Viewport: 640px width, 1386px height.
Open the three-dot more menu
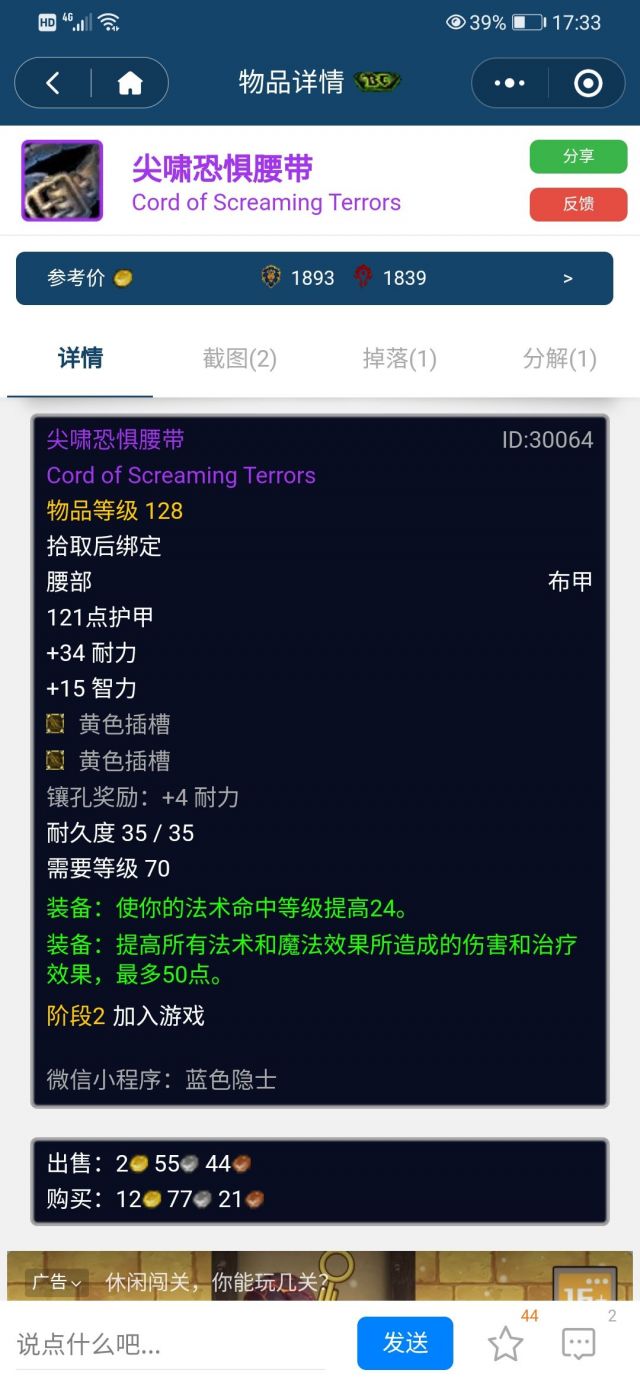coord(510,83)
